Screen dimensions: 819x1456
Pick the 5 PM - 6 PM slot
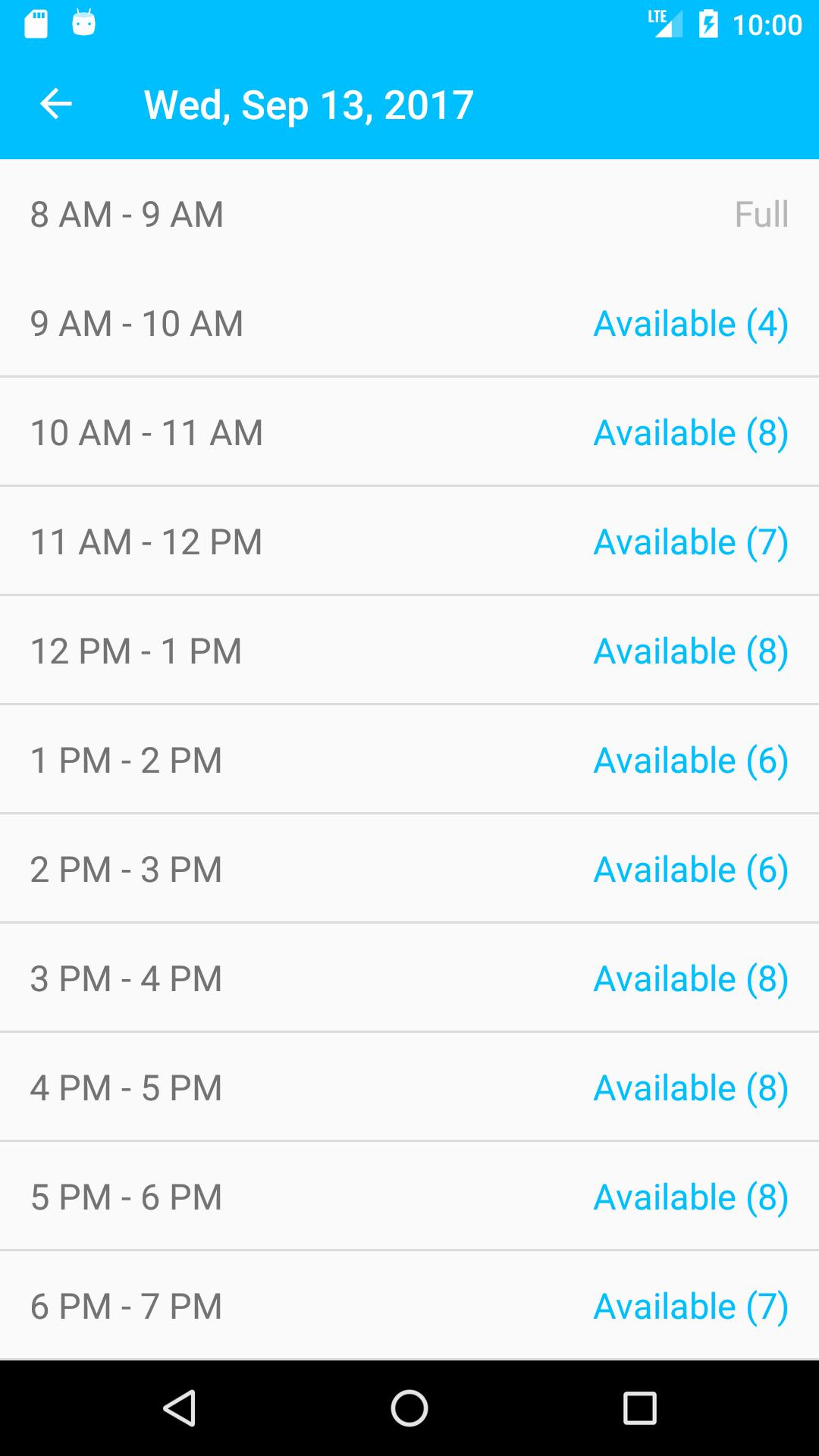409,1197
